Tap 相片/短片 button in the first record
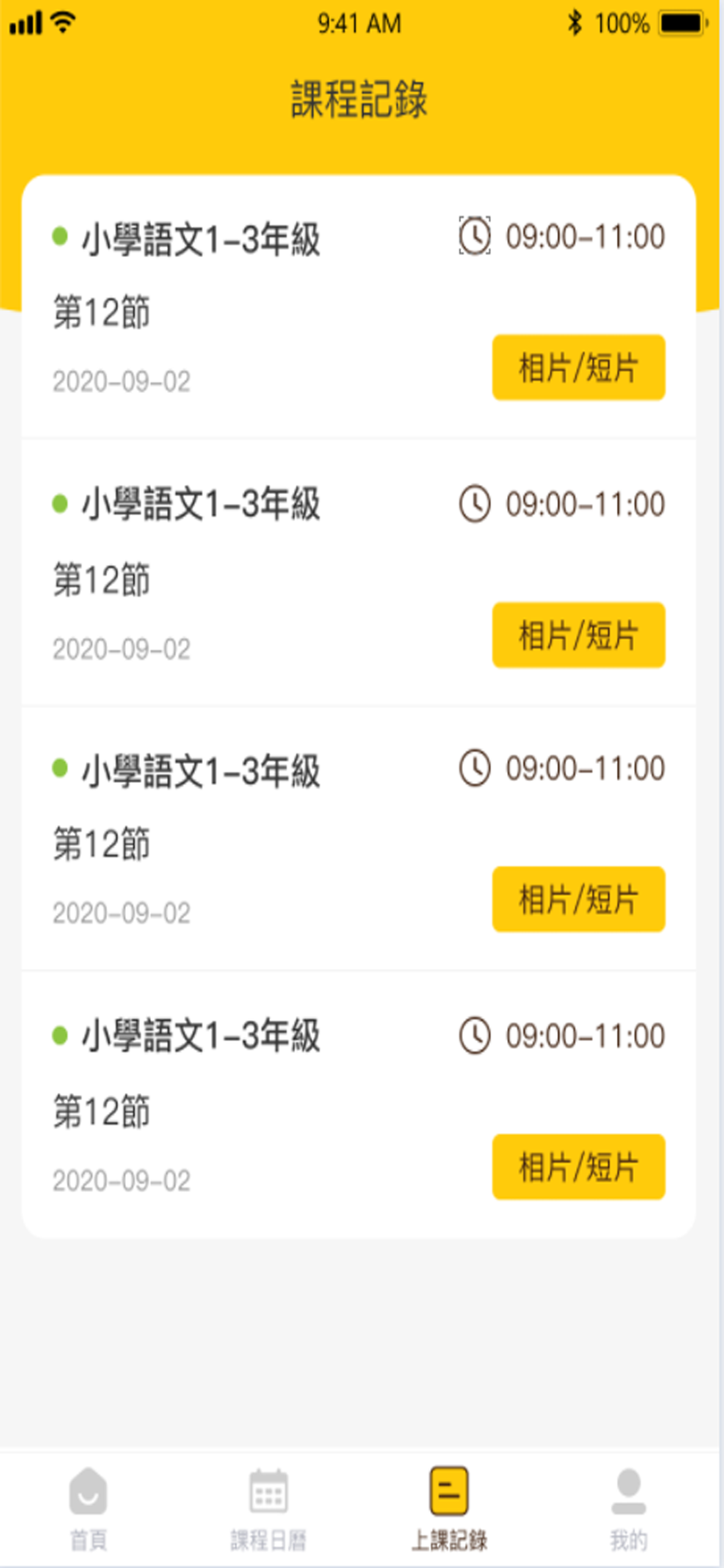724x1568 pixels. [579, 367]
